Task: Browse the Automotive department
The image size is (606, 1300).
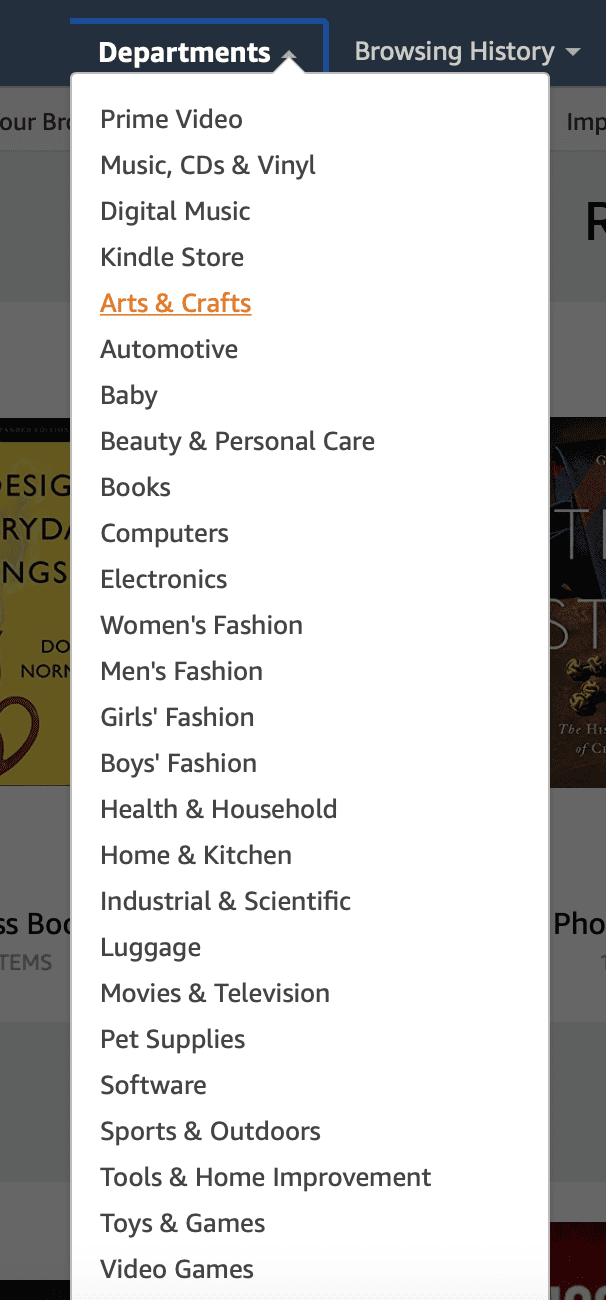Action: coord(169,349)
